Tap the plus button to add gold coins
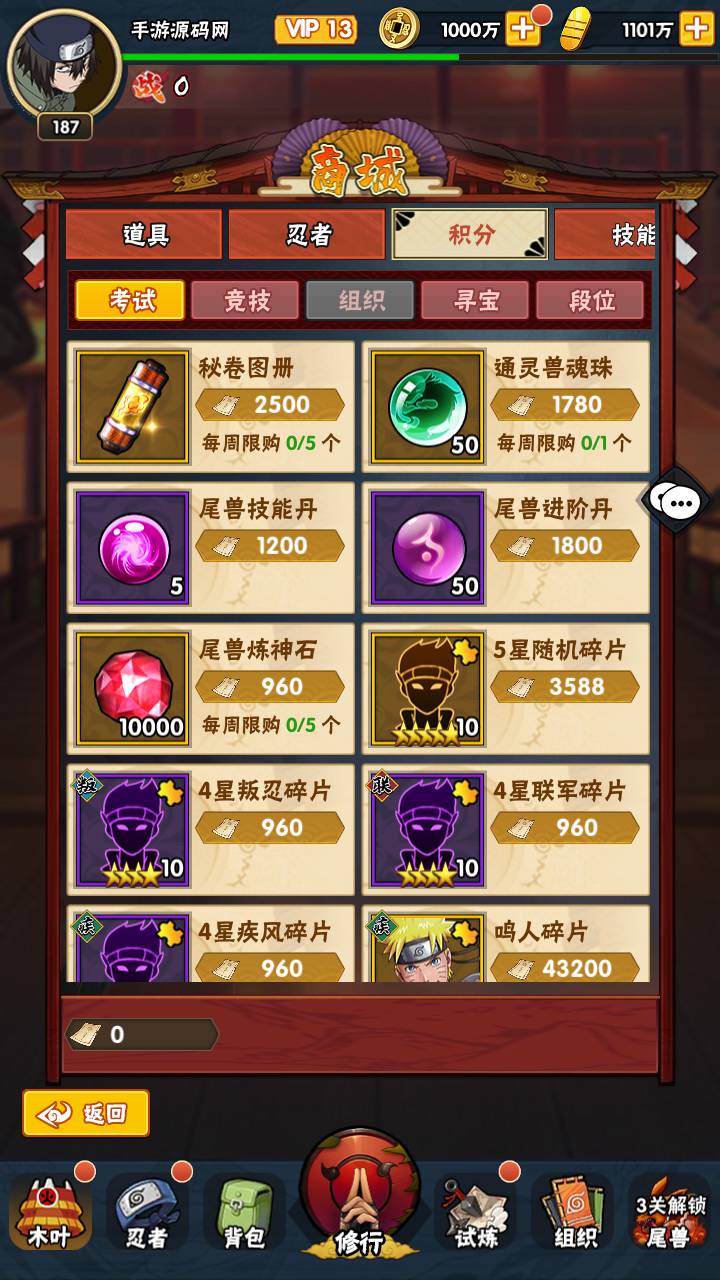The width and height of the screenshot is (720, 1280). pos(523,29)
